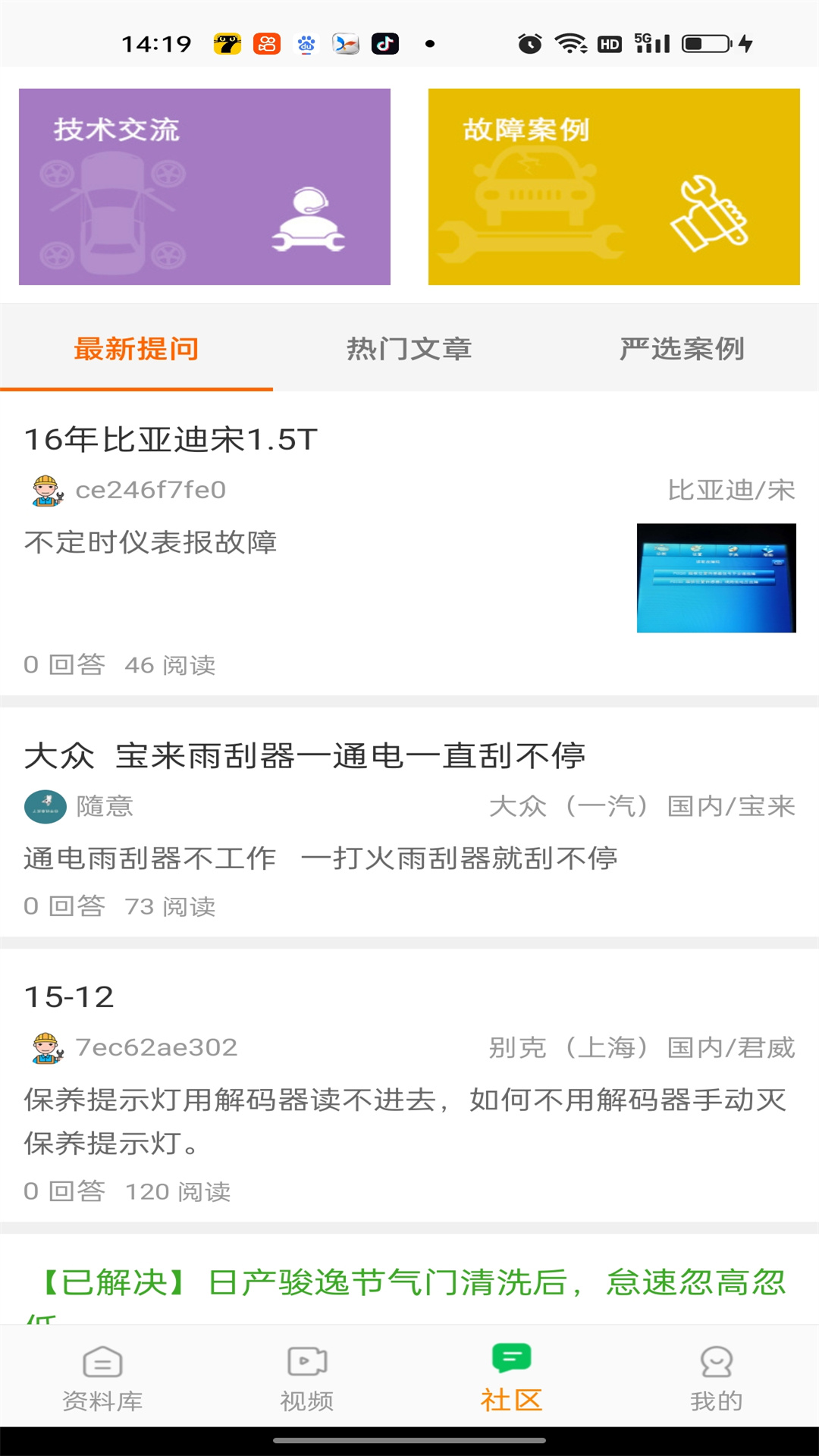Click the 0 回答 answers counter on 15-12 post

64,1191
